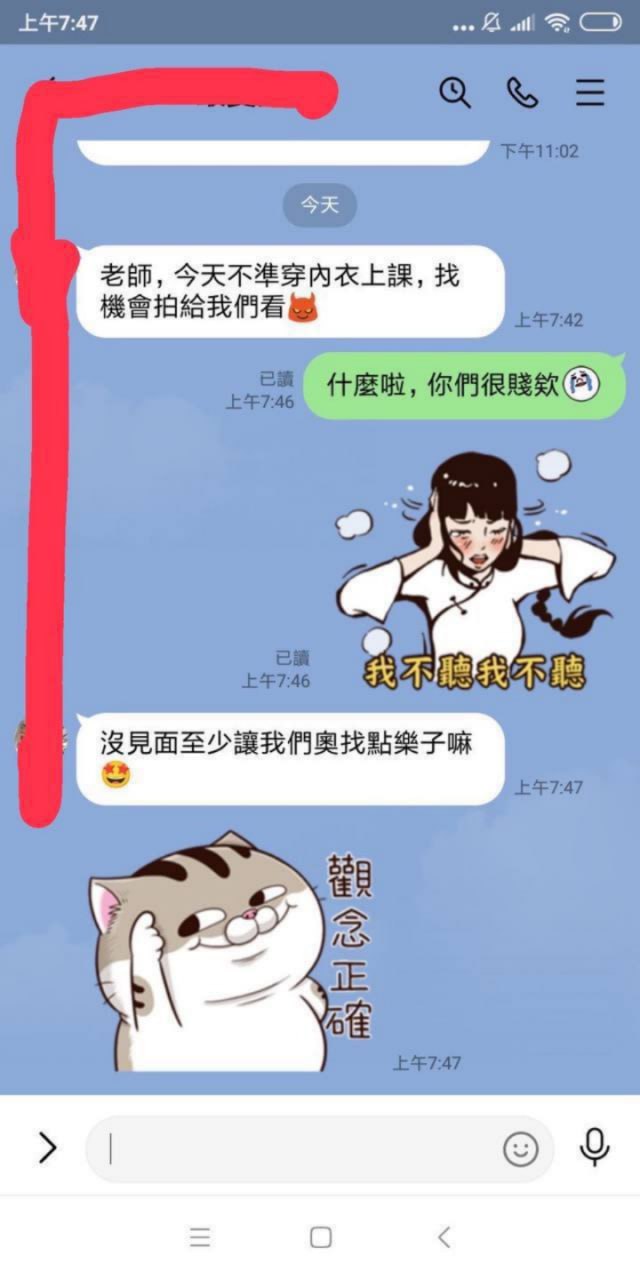Expand the attachment options arrow
Viewport: 640px width, 1280px height.
[46, 1149]
